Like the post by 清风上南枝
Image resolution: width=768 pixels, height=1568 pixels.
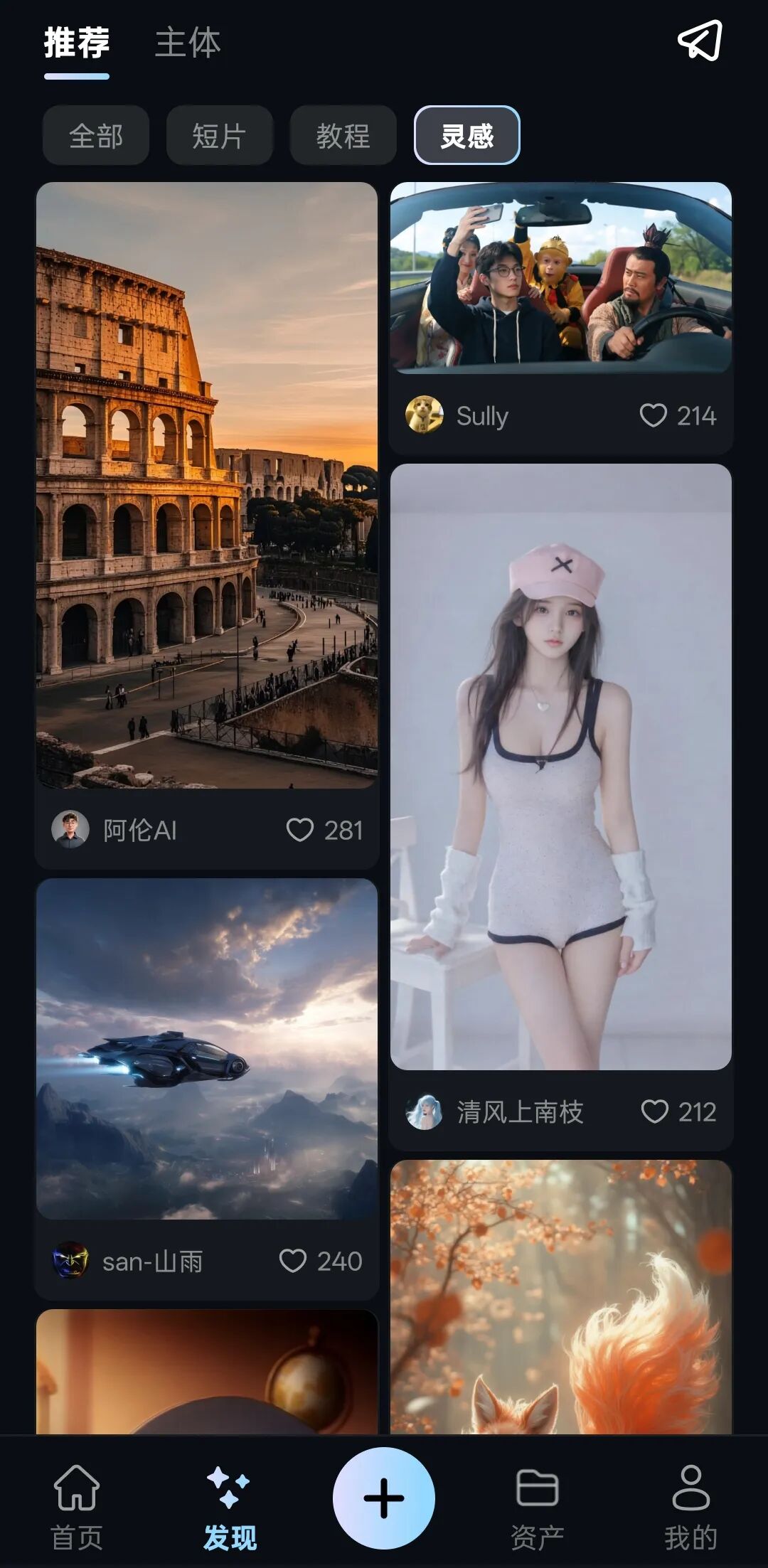click(654, 1111)
